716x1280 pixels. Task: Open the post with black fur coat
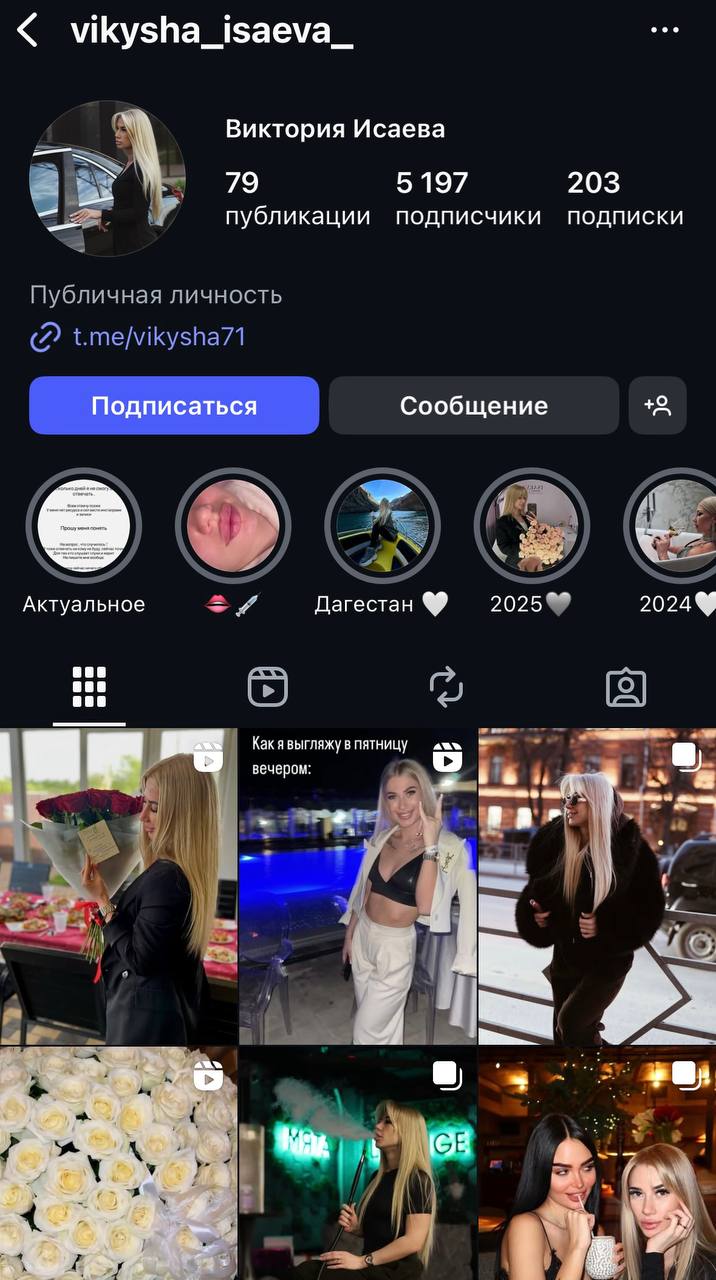pos(597,886)
